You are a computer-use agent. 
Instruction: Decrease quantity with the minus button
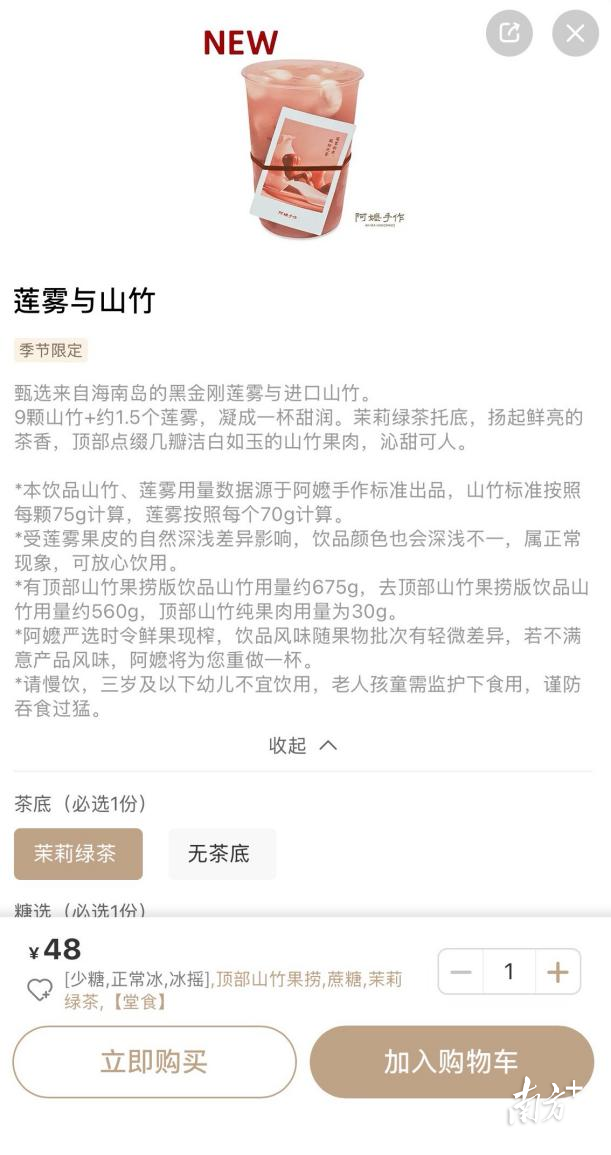point(461,972)
